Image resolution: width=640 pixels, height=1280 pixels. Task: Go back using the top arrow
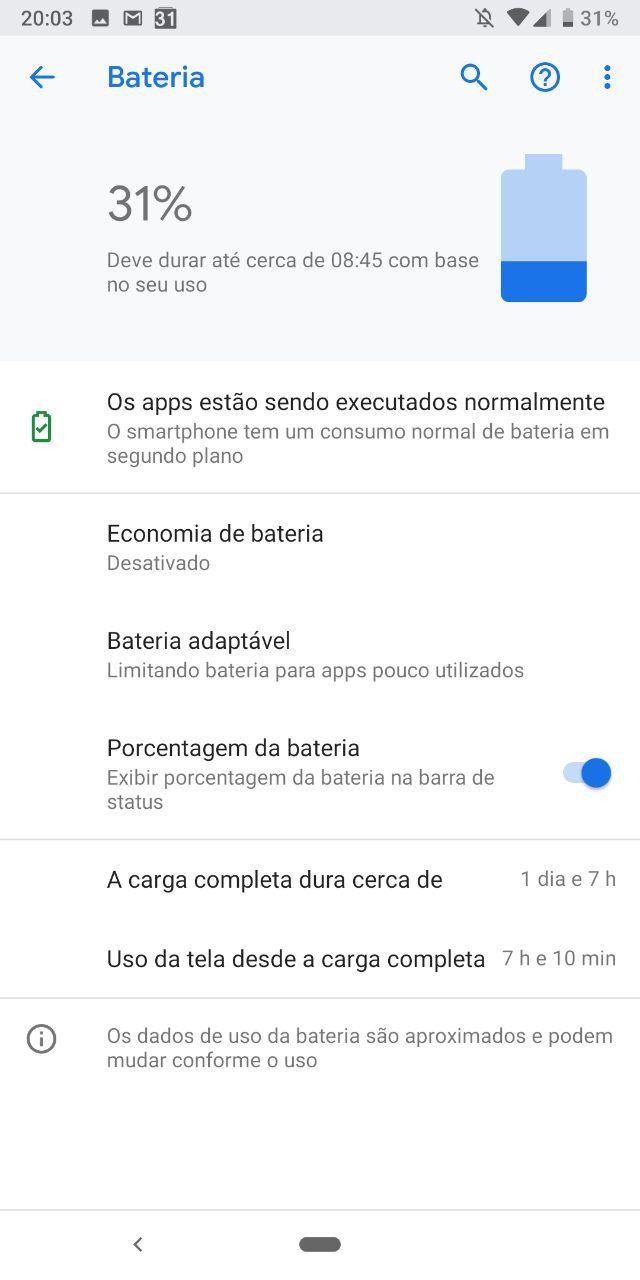tap(42, 77)
